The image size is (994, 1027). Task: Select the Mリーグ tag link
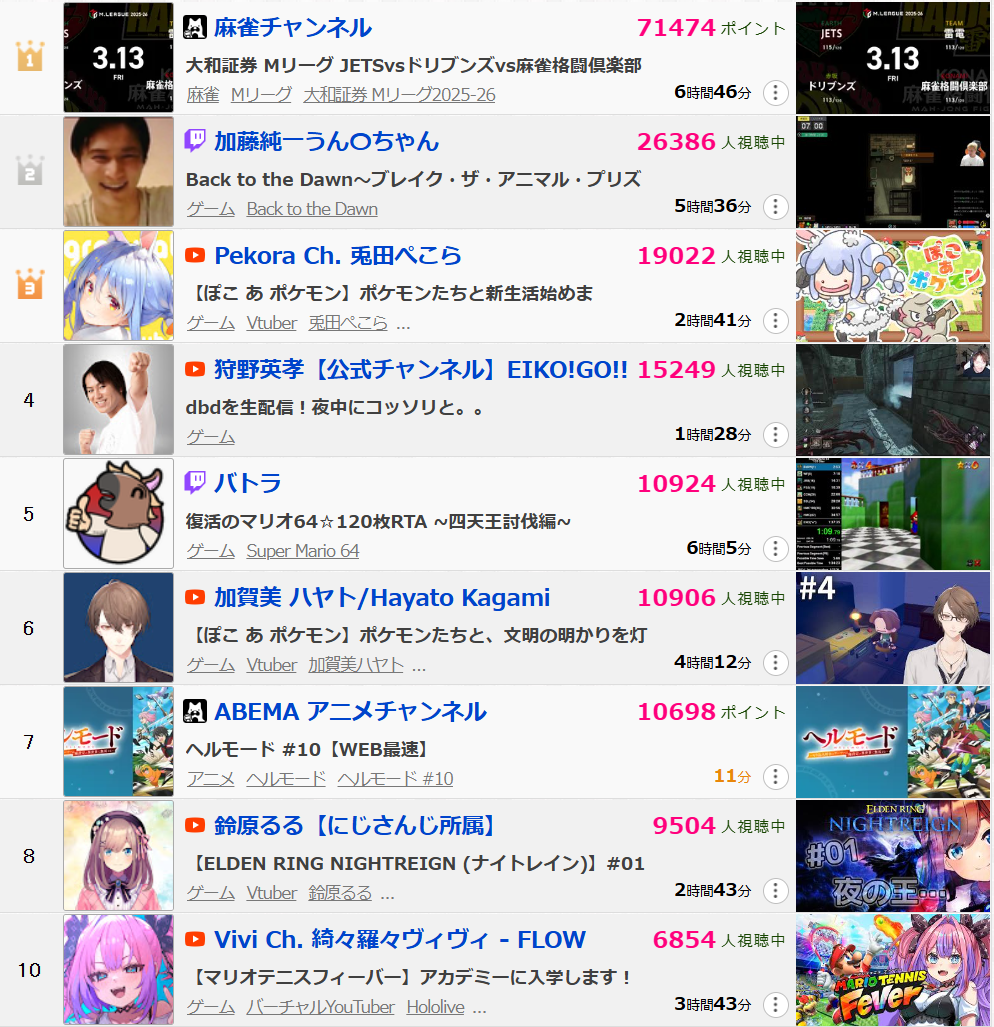point(261,95)
